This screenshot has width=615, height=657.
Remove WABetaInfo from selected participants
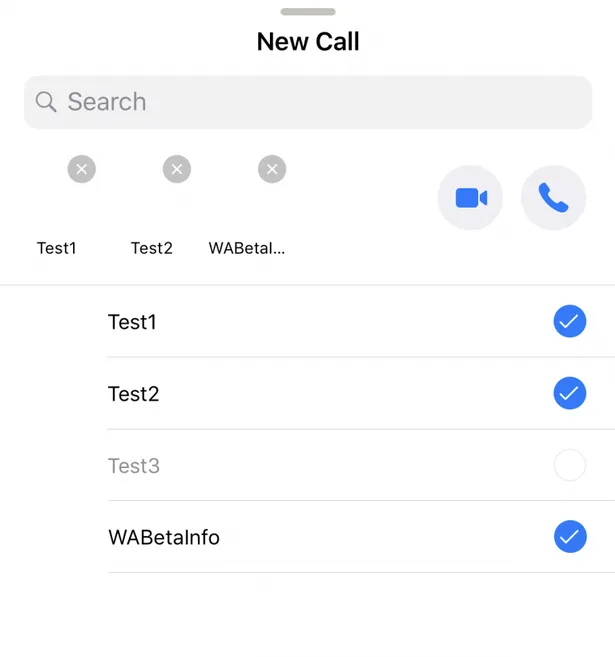(272, 169)
